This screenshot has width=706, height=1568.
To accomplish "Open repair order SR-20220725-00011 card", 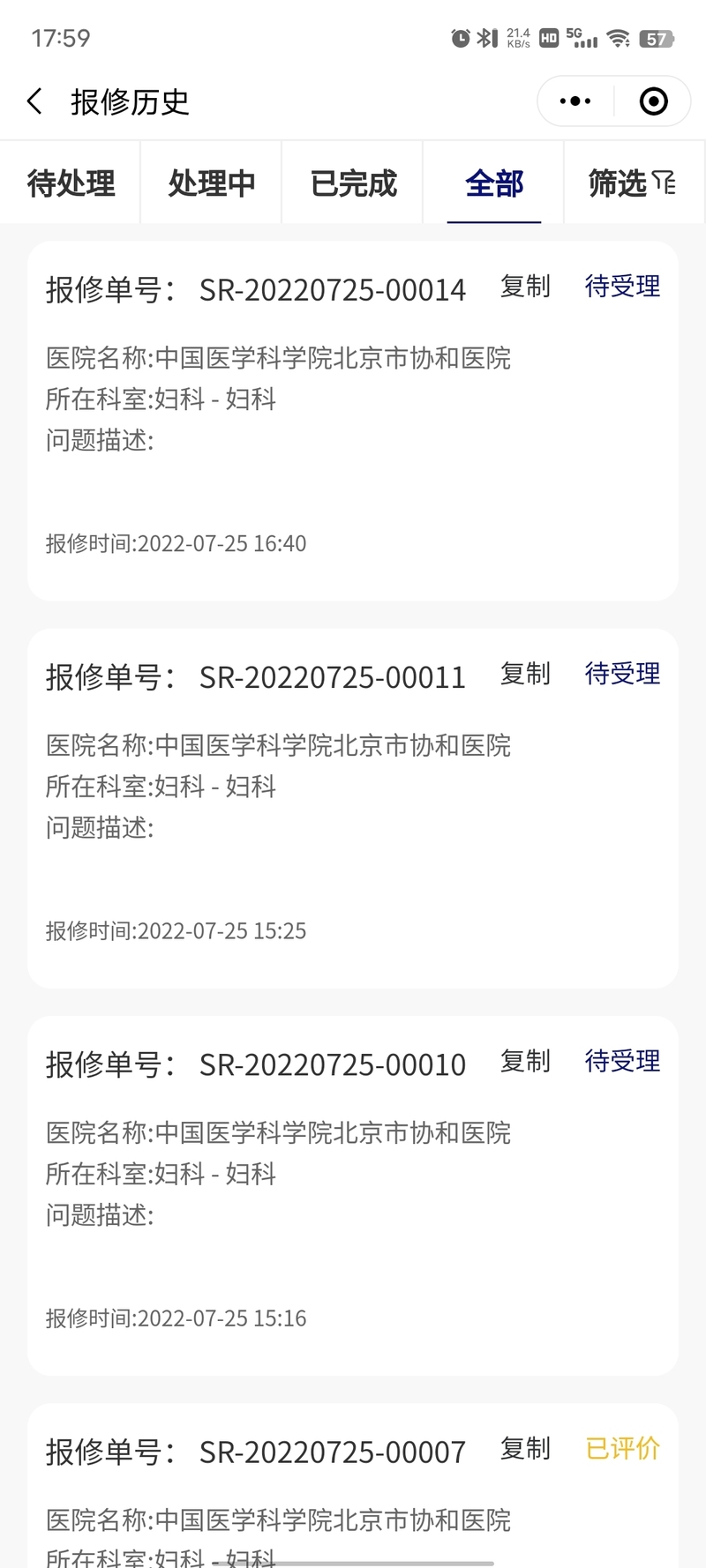I will point(353,809).
